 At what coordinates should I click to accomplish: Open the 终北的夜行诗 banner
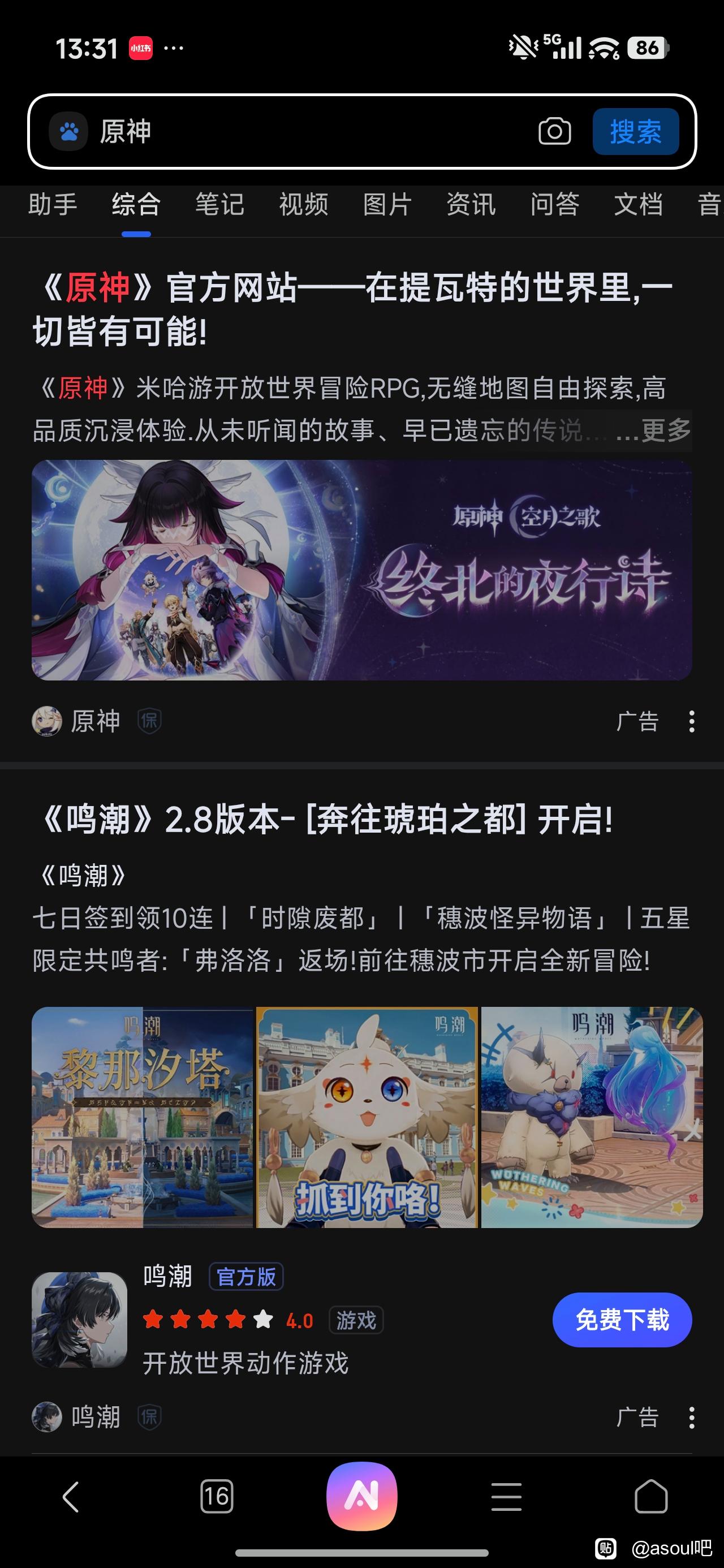click(361, 570)
